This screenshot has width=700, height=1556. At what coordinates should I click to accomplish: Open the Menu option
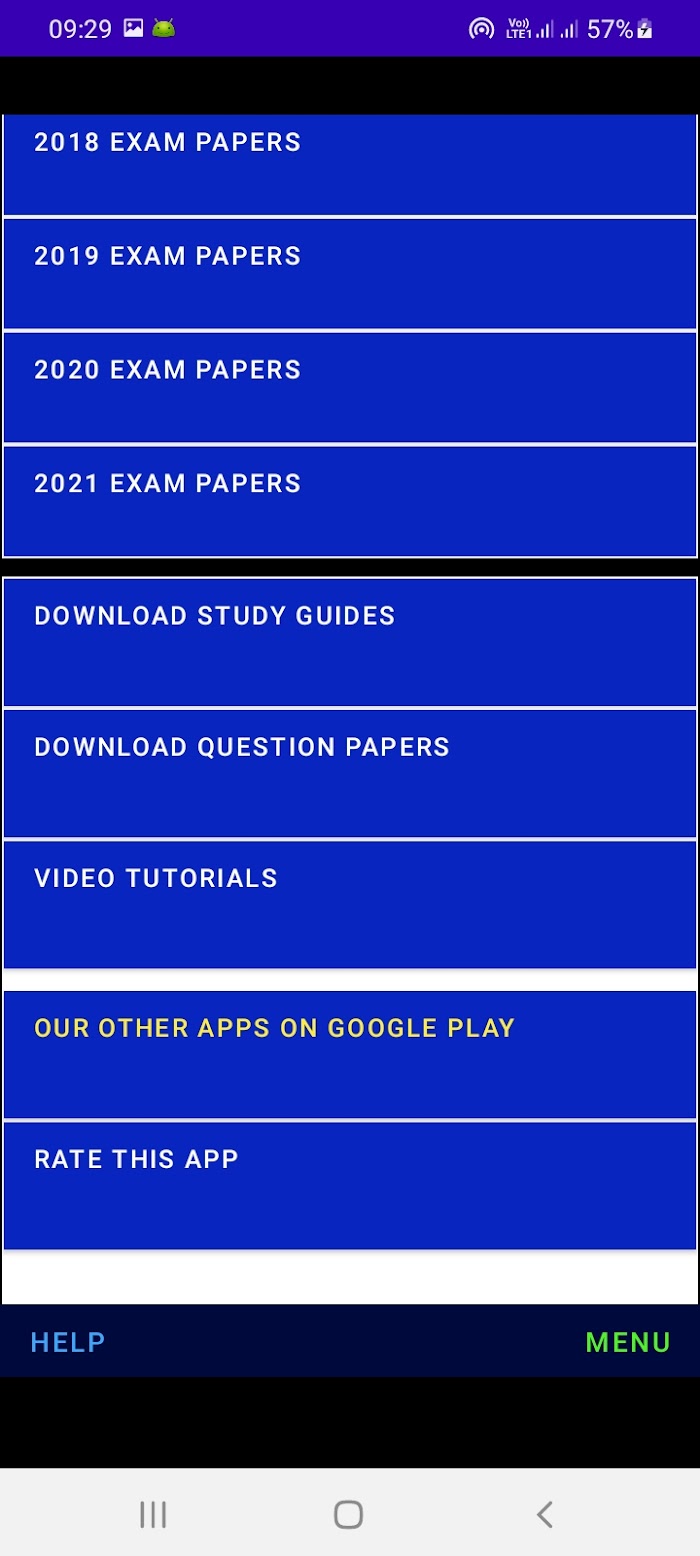click(x=628, y=1342)
